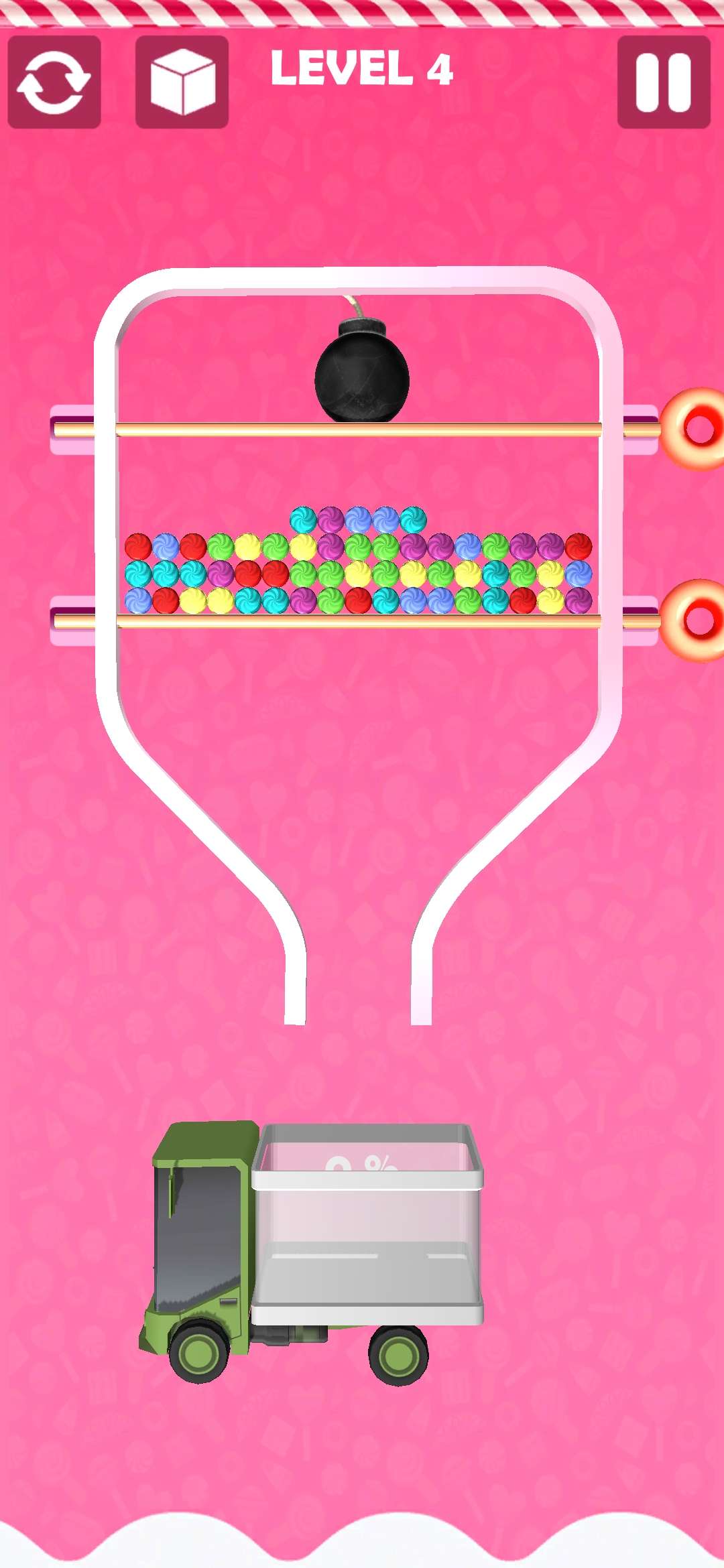Tap the upper pin's donut handle
This screenshot has width=724, height=1568.
click(696, 429)
